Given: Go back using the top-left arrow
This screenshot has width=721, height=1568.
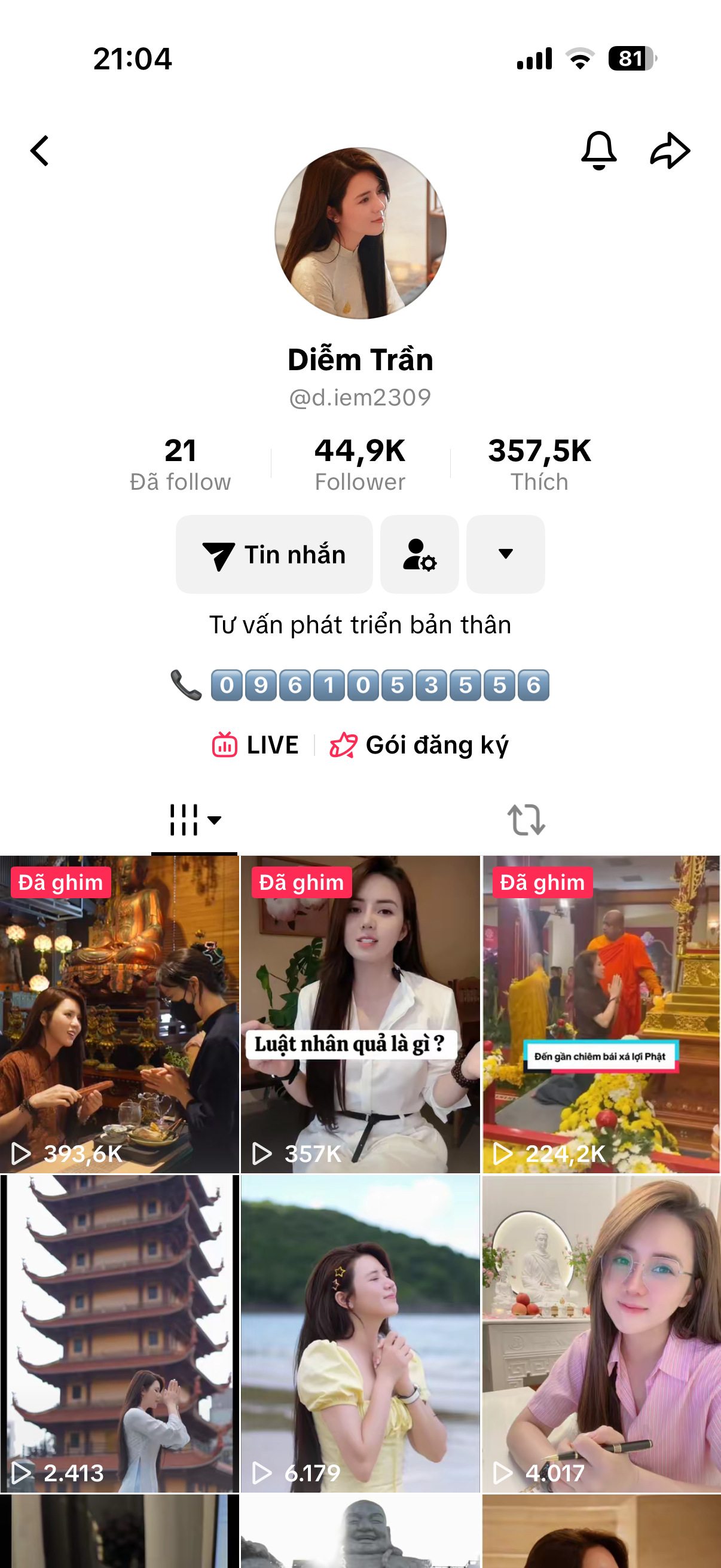Looking at the screenshot, I should point(40,151).
